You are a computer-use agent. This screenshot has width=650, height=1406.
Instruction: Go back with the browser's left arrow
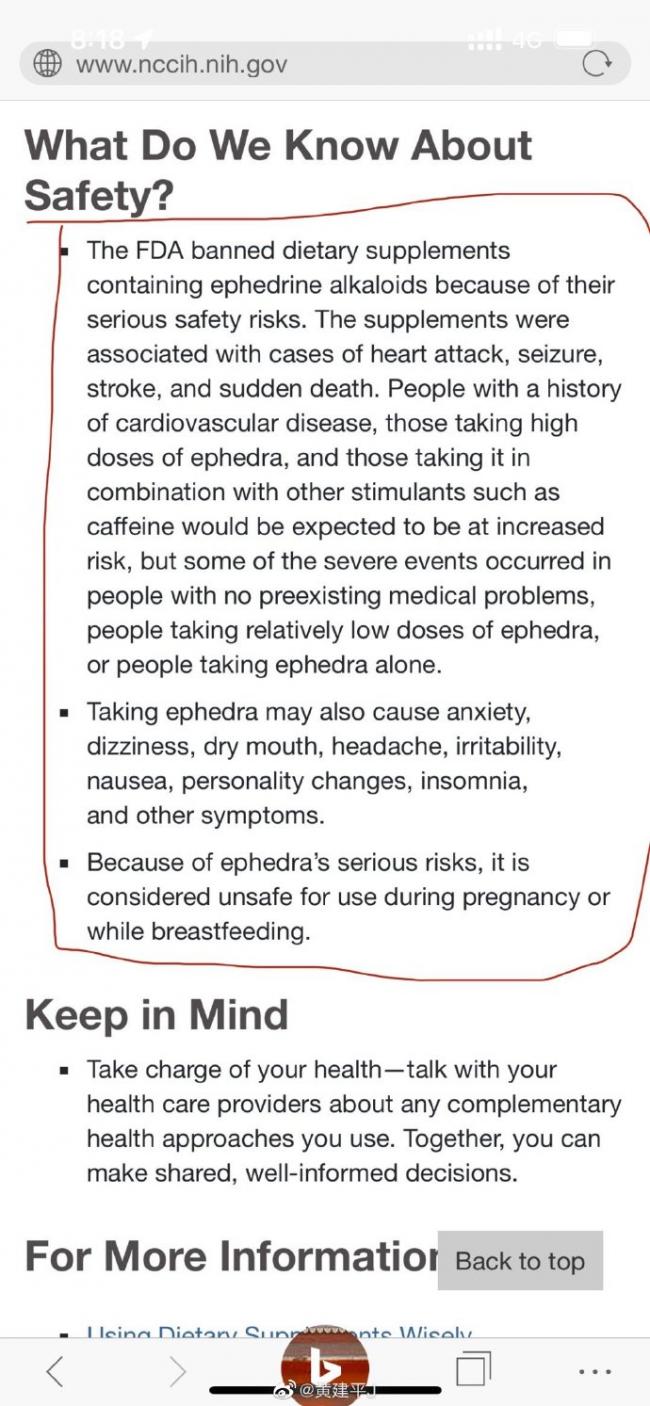coord(56,1371)
